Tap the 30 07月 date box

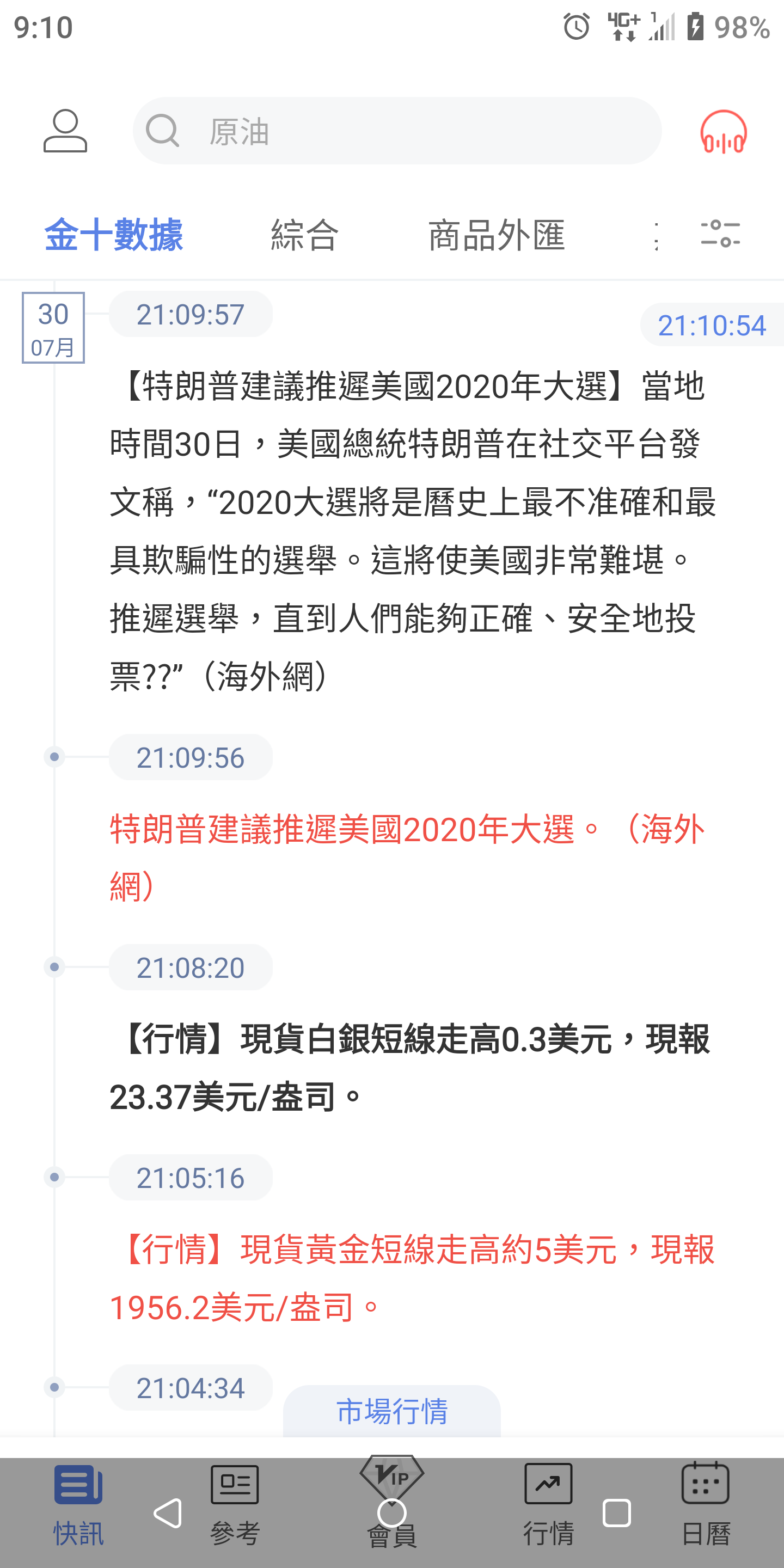pos(53,328)
